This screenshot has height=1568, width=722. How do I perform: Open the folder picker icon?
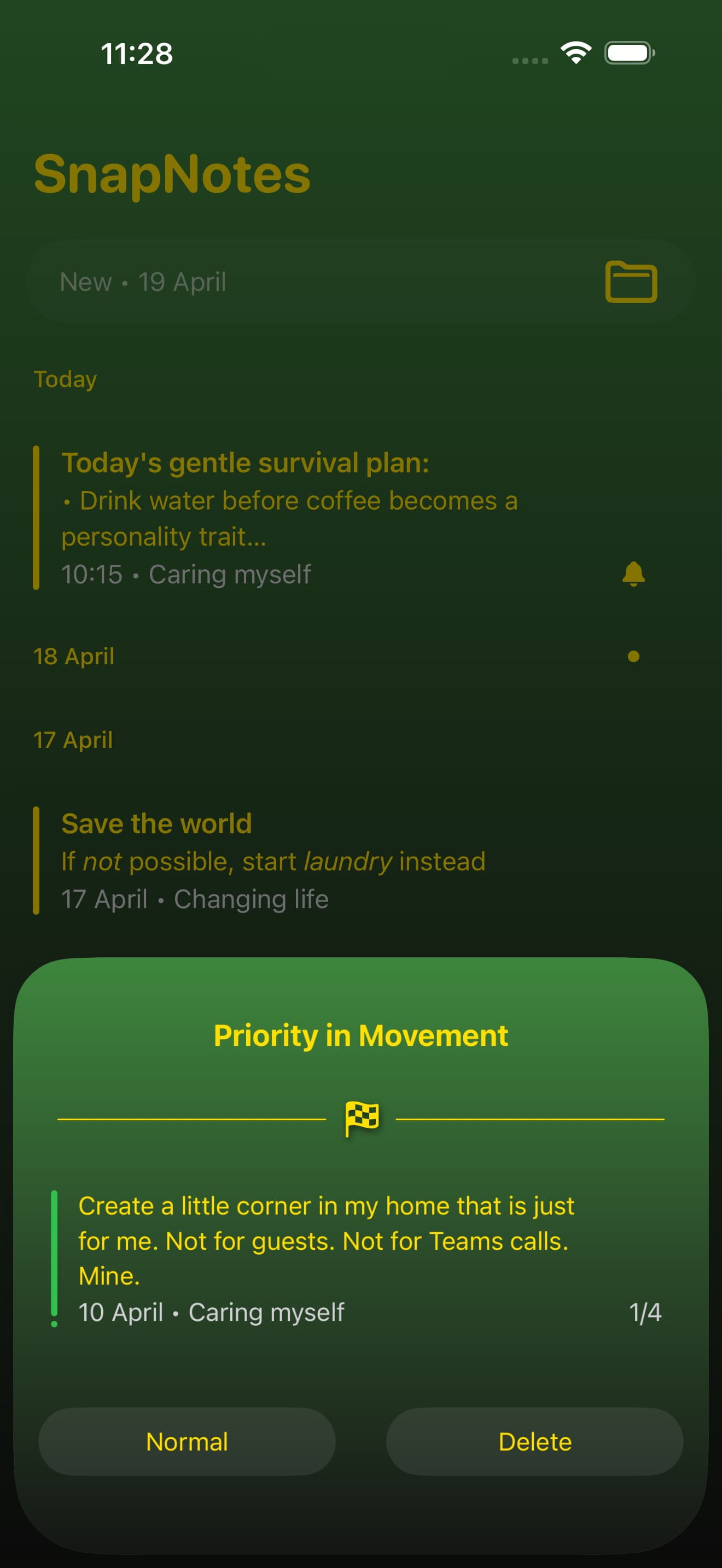tap(631, 282)
